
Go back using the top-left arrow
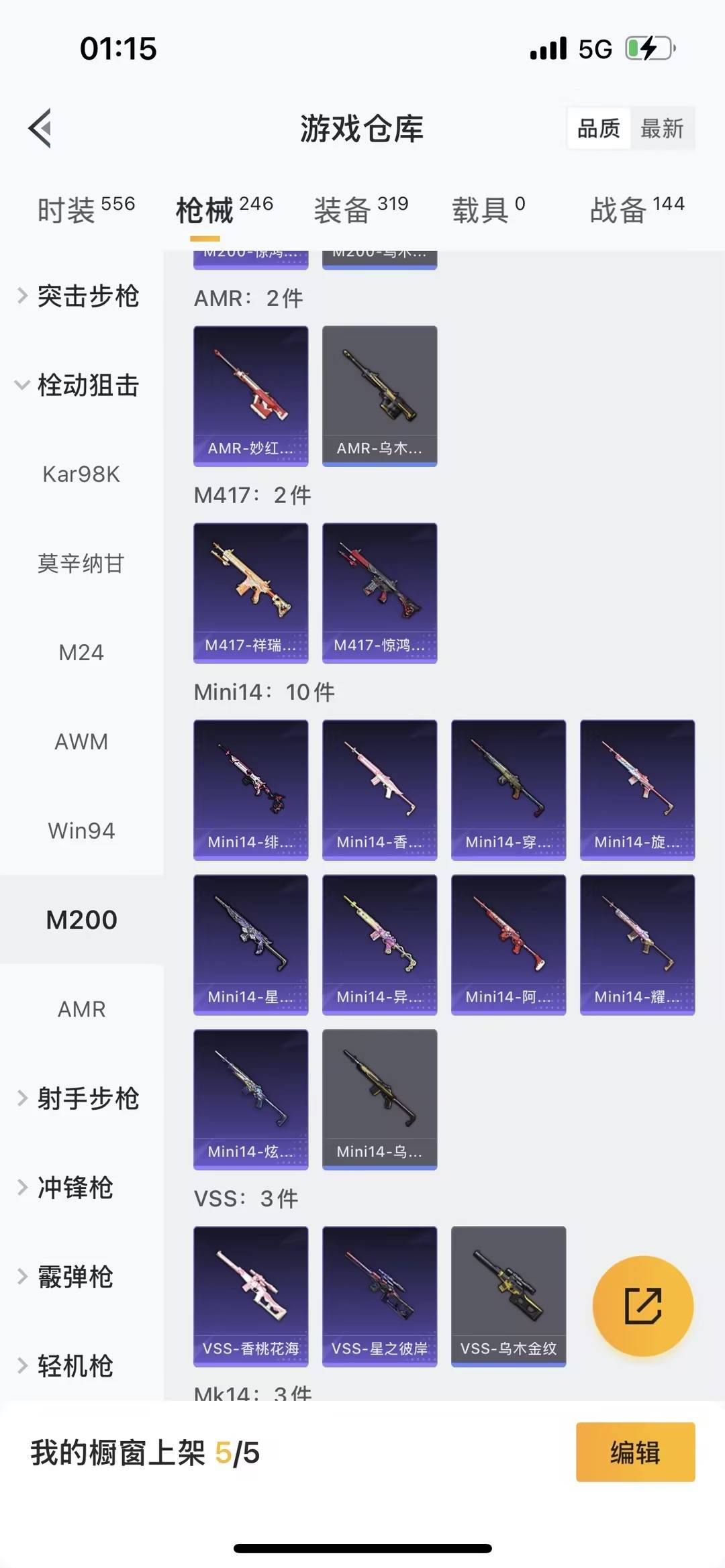[x=40, y=127]
